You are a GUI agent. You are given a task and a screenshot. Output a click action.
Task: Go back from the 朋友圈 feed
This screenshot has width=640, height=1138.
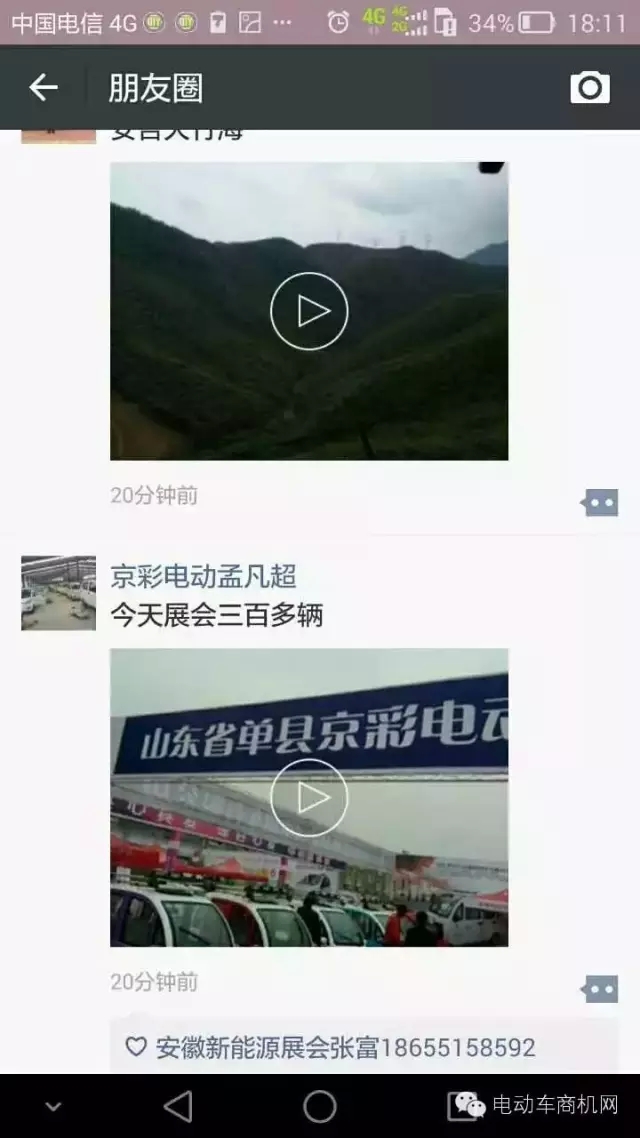click(x=43, y=88)
